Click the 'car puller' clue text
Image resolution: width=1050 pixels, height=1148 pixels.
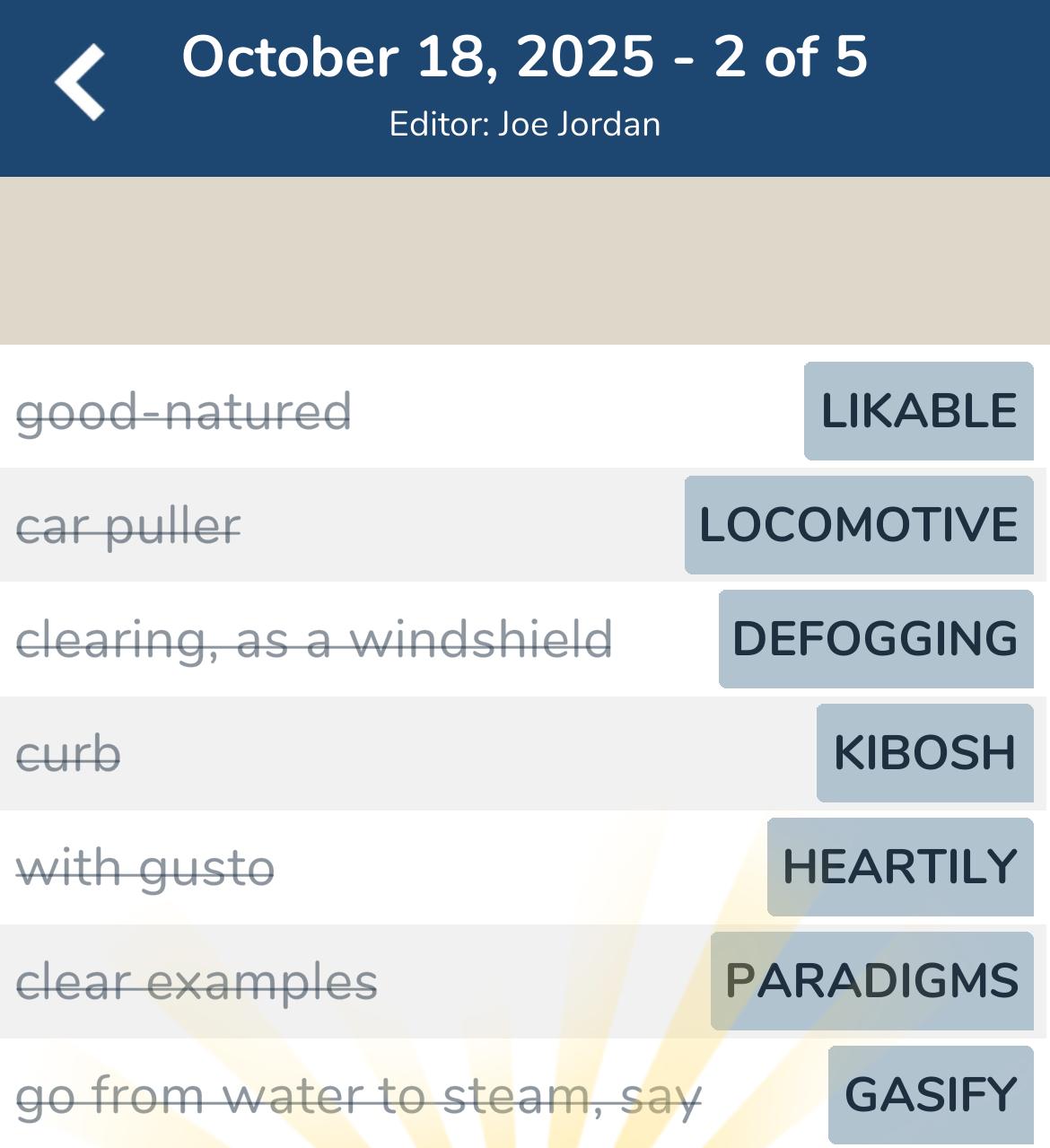(128, 525)
